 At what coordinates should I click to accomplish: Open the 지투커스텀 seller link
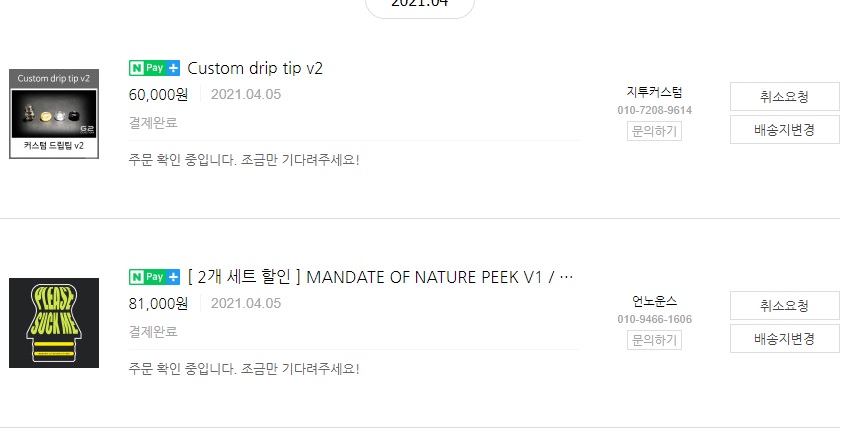[x=654, y=91]
